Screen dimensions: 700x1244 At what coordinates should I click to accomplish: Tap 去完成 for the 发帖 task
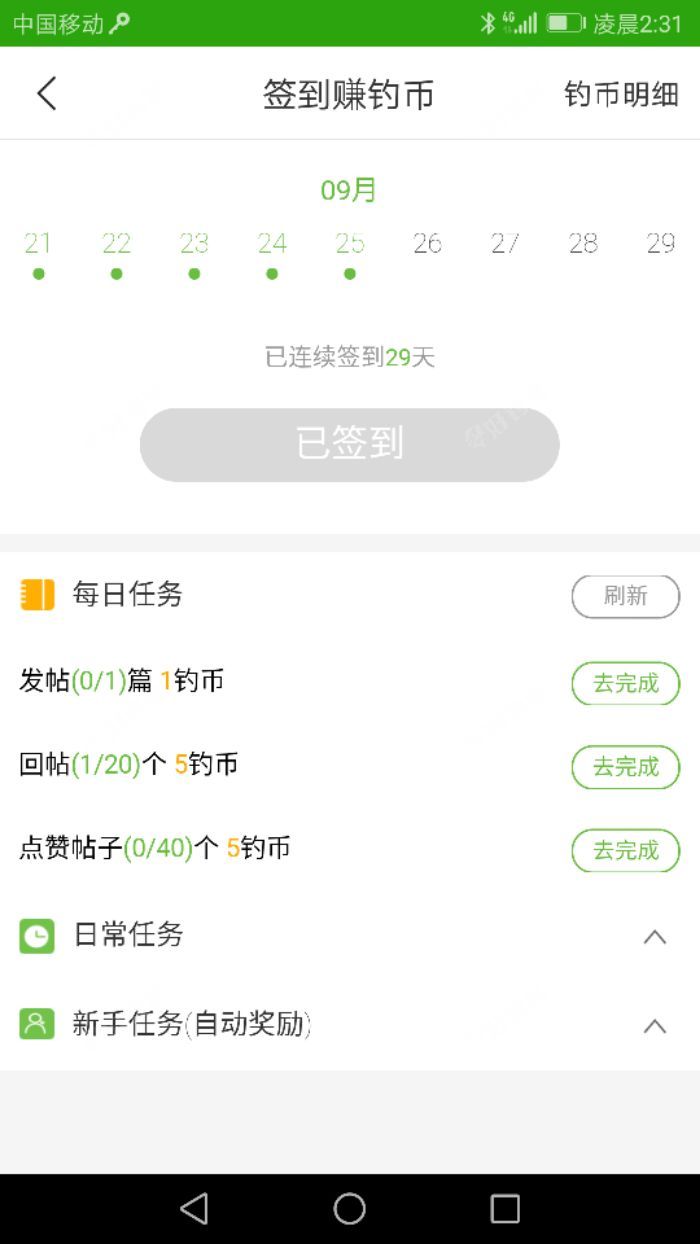[x=625, y=684]
